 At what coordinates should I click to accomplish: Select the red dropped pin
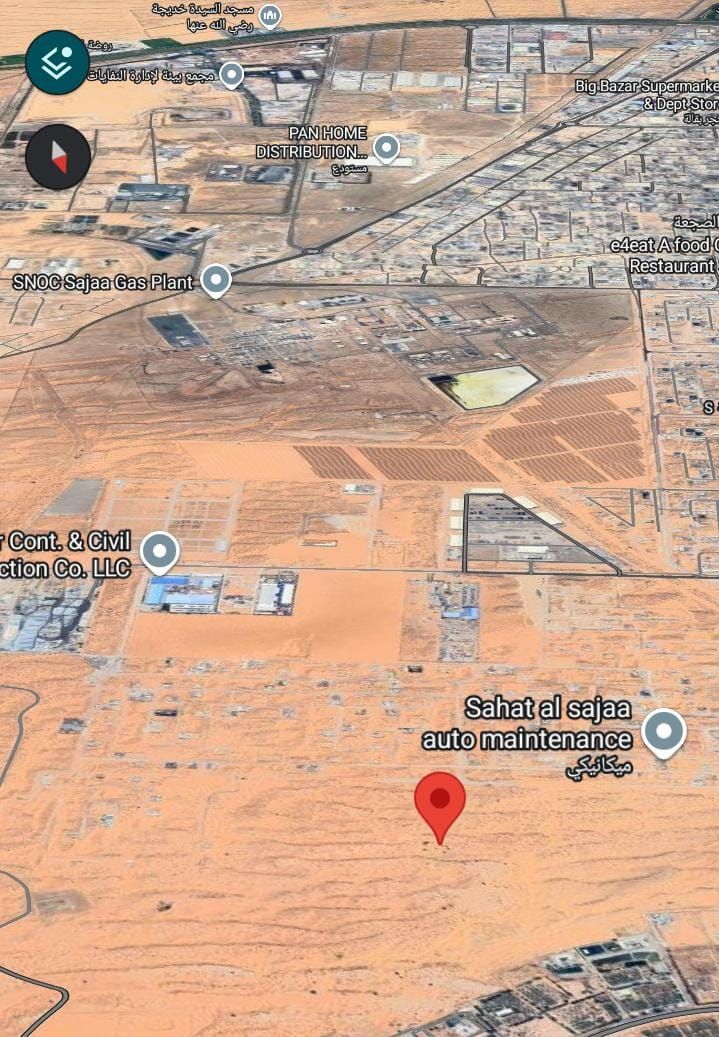(440, 803)
